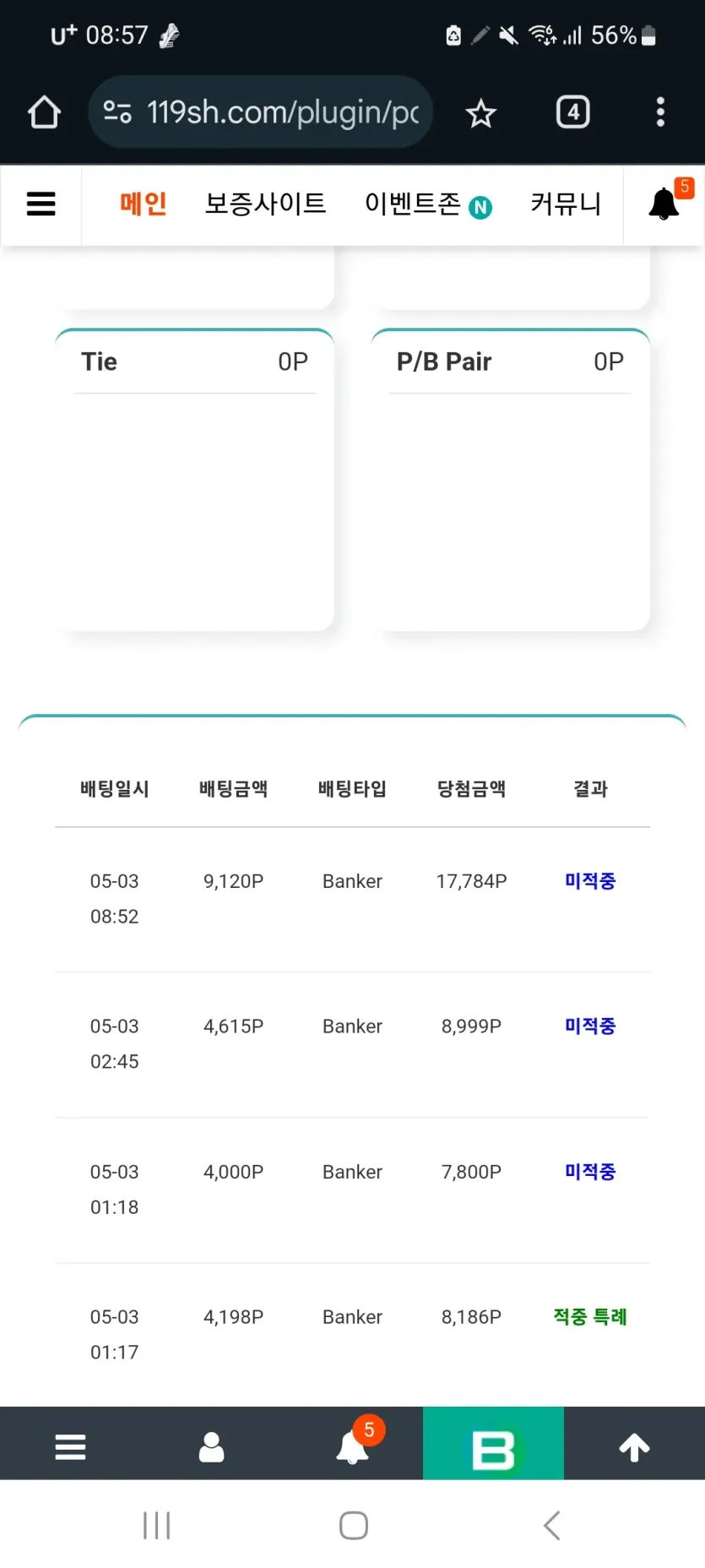This screenshot has width=705, height=1568.
Task: Open the site hamburger menu at top
Action: pyautogui.click(x=41, y=204)
